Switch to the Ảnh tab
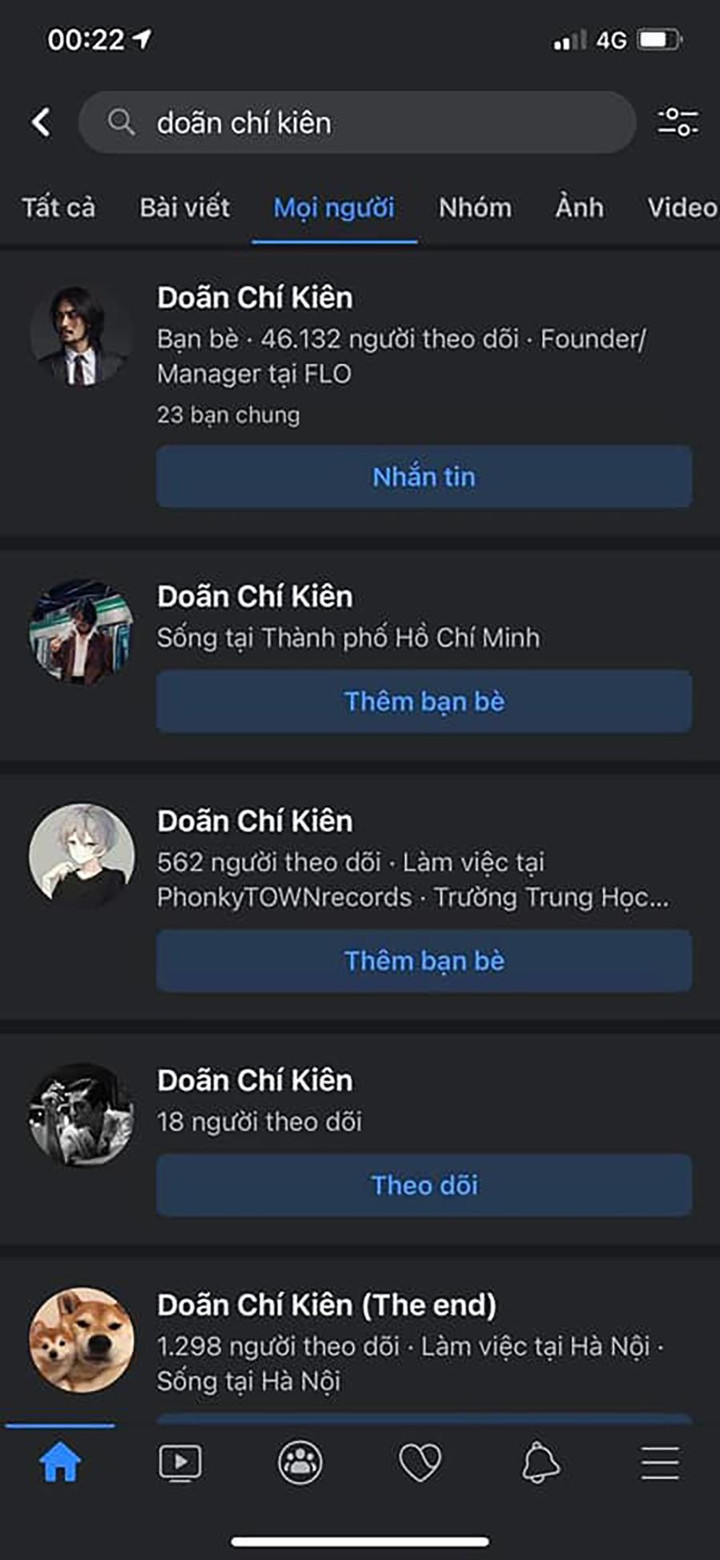The width and height of the screenshot is (720, 1560). pyautogui.click(x=580, y=208)
